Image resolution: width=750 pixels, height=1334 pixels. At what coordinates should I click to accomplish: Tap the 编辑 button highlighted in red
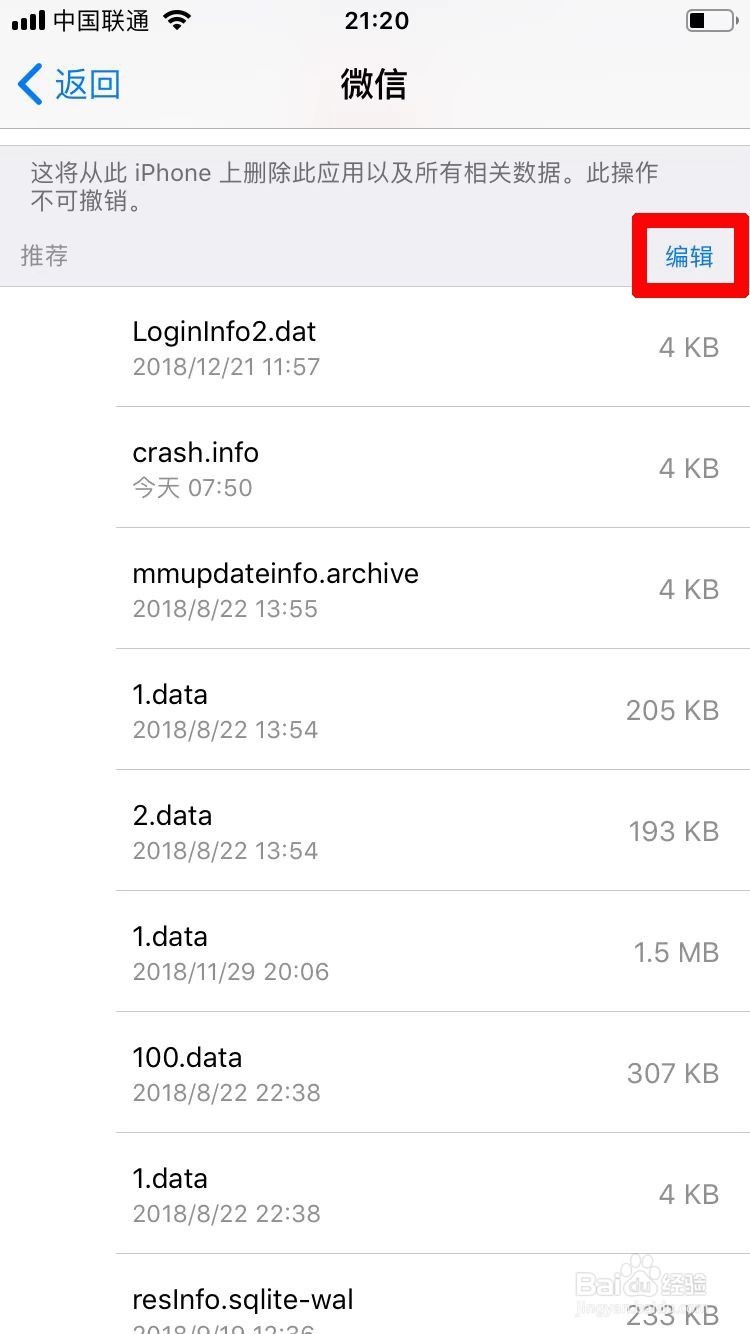click(690, 256)
